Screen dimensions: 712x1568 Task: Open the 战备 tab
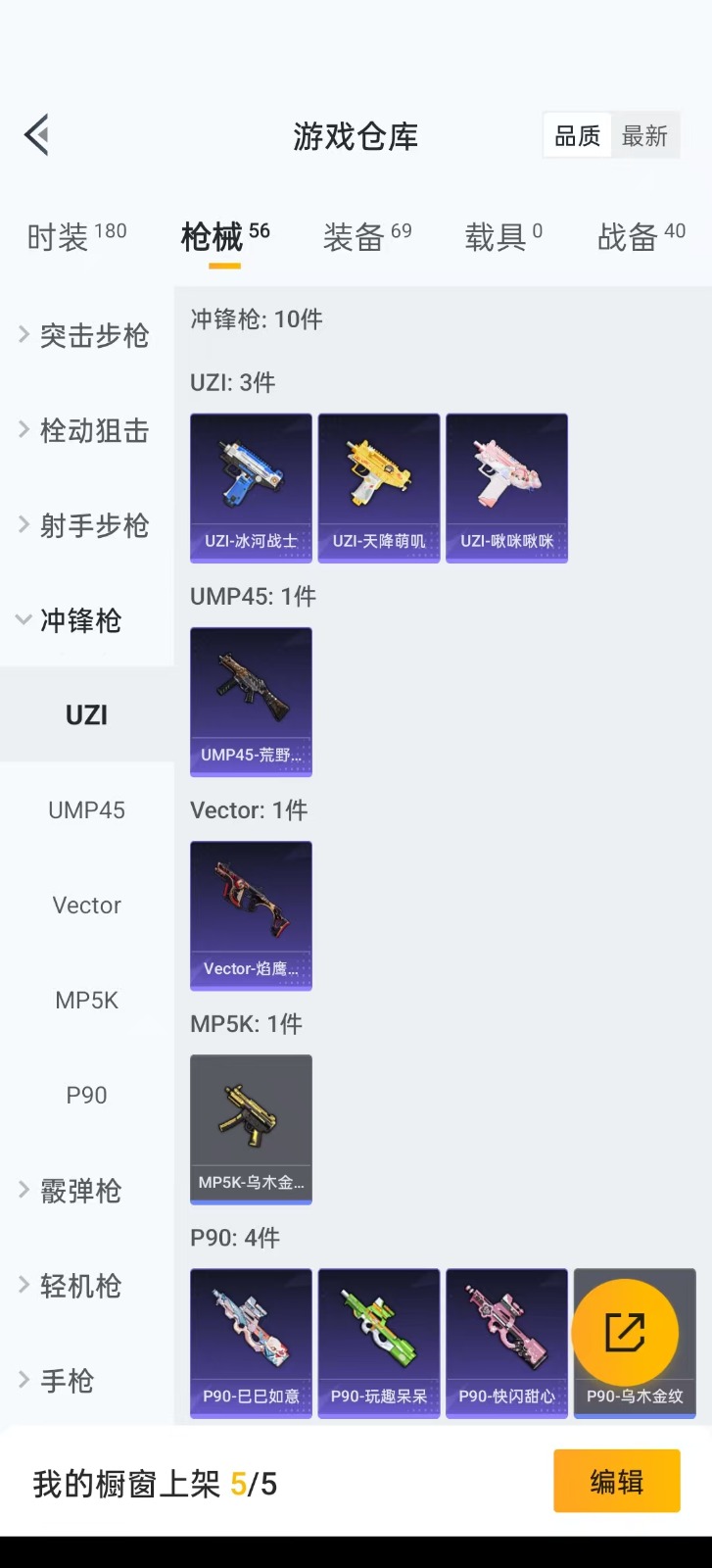(641, 236)
